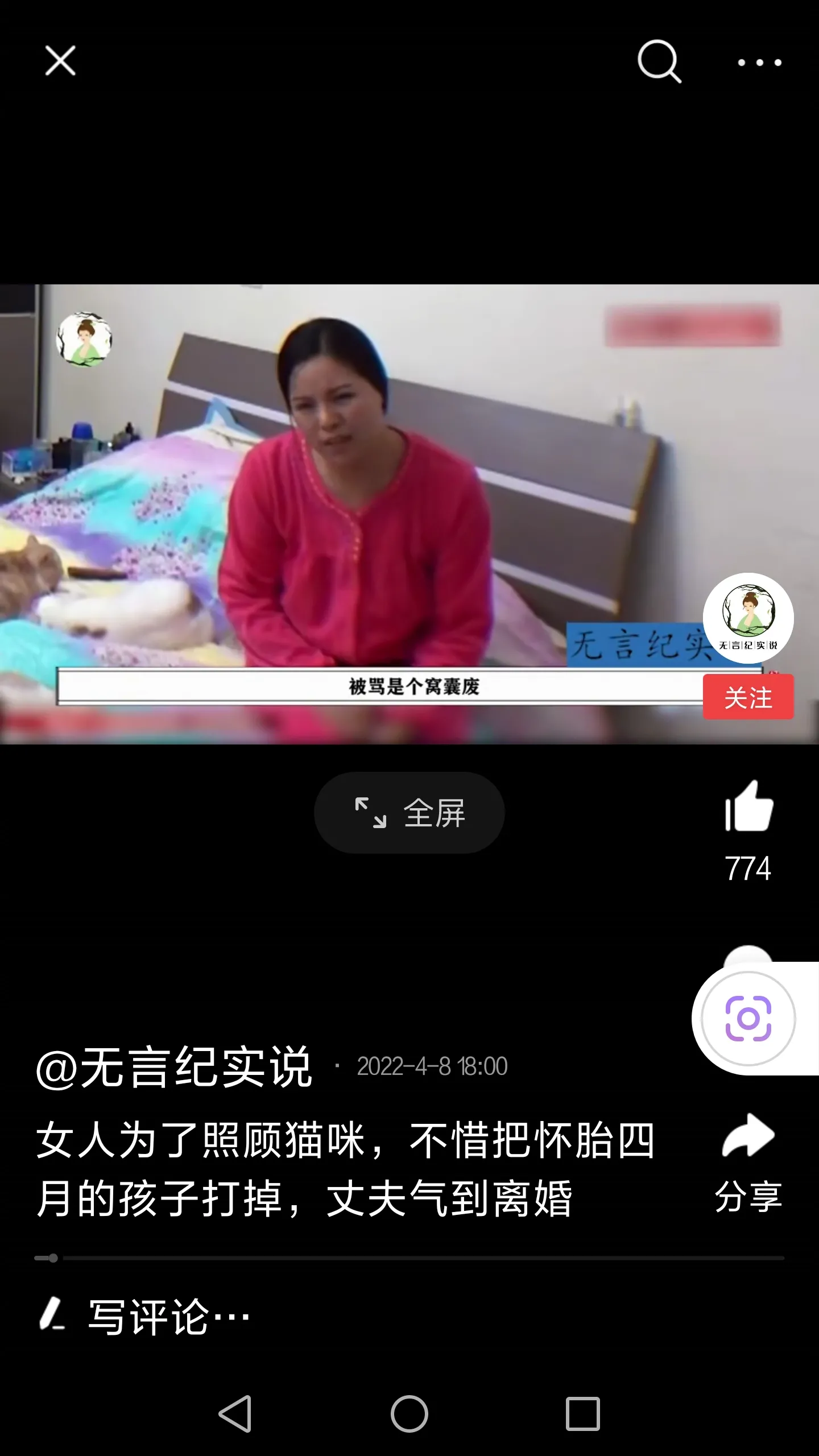Switch video to 全屏 fullscreen
This screenshot has height=1456, width=819.
coord(409,812)
